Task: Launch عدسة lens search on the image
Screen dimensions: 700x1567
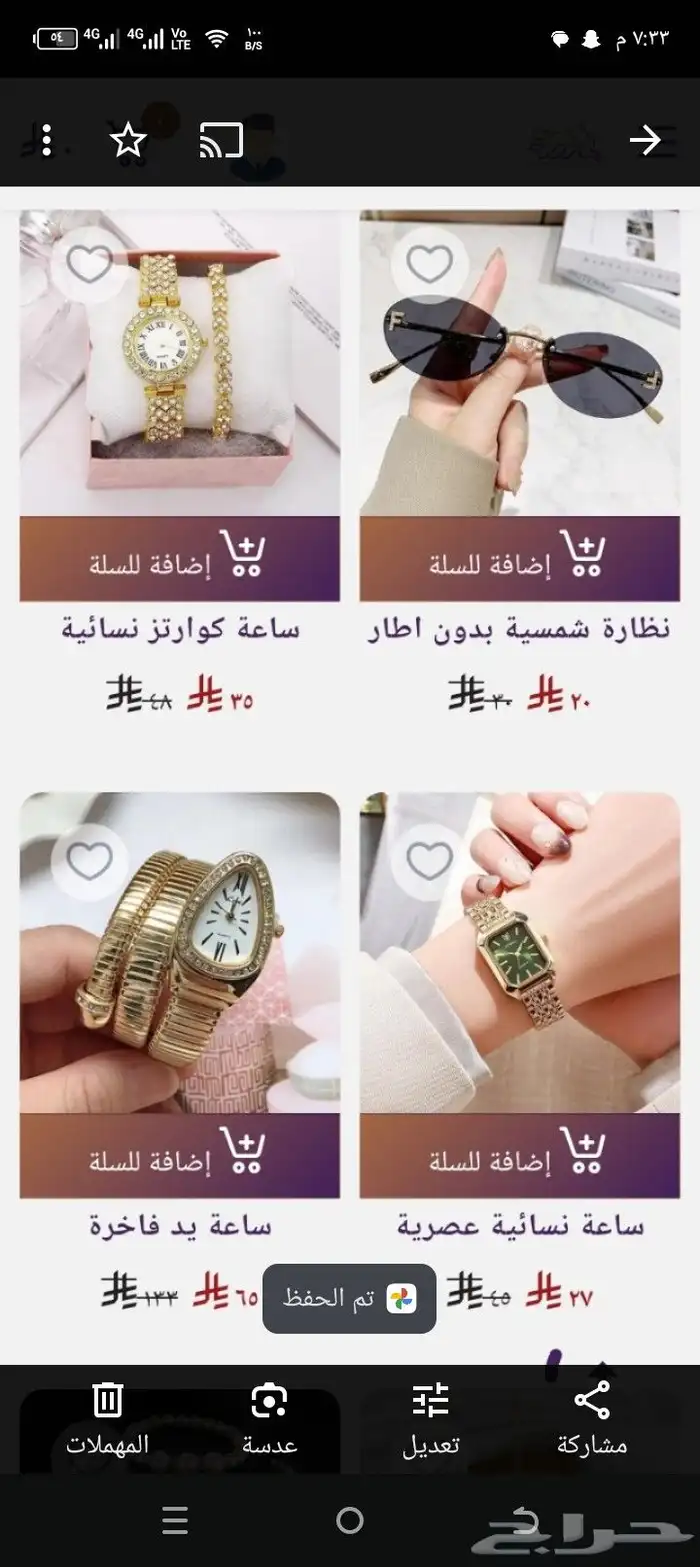Action: click(x=269, y=1418)
